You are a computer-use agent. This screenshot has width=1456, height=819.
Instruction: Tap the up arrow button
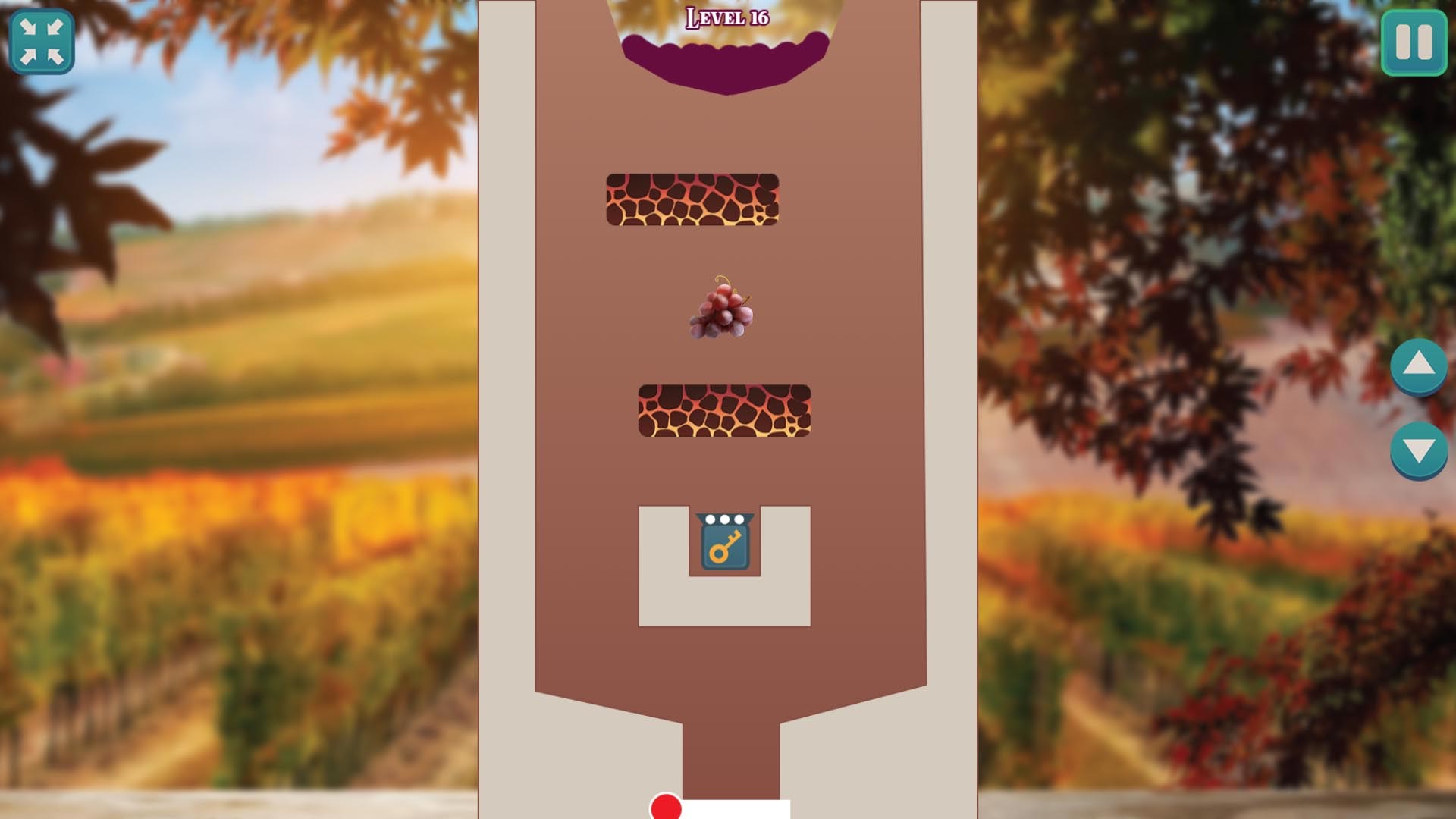point(1418,366)
